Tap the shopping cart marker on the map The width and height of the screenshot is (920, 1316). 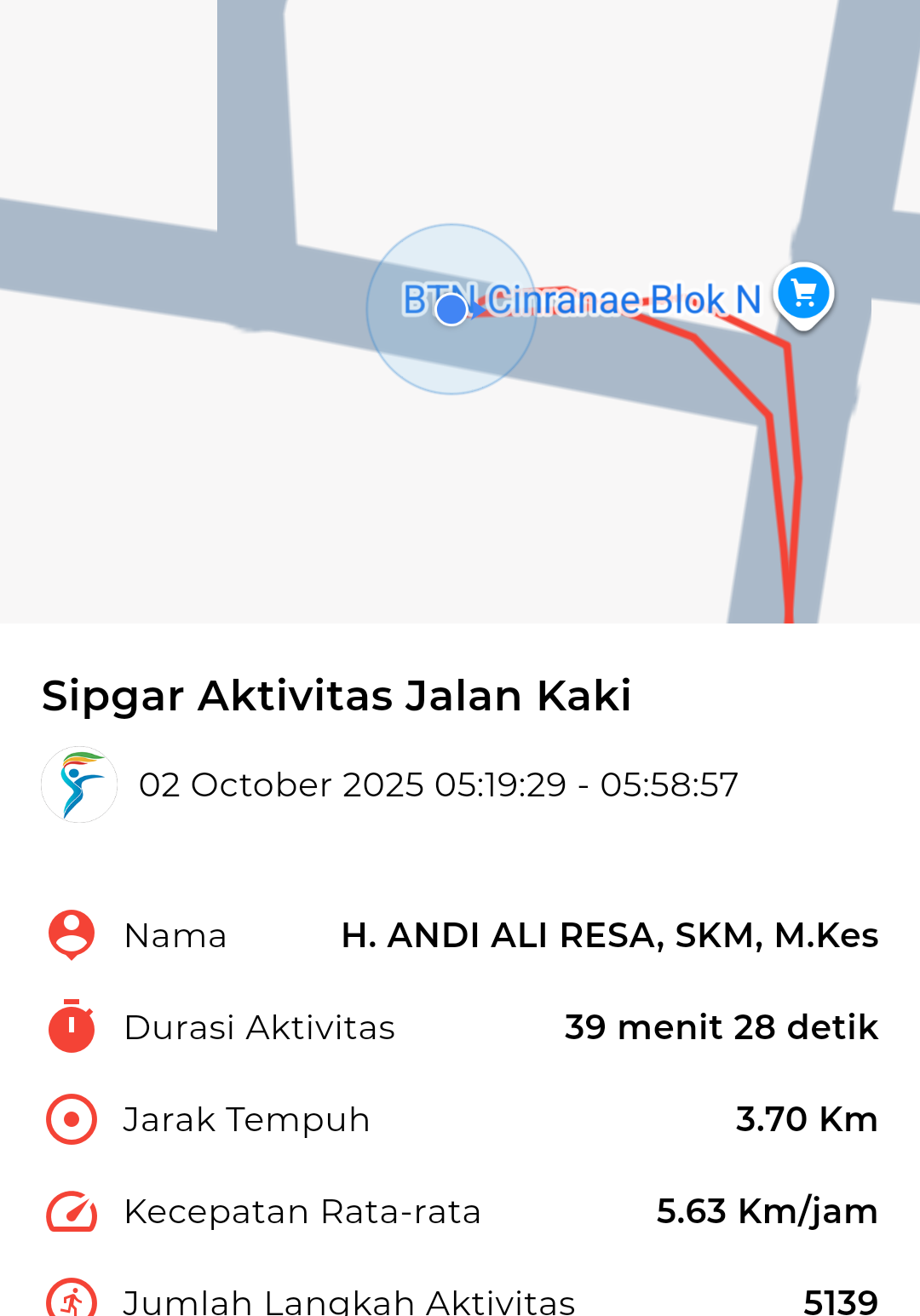point(803,293)
